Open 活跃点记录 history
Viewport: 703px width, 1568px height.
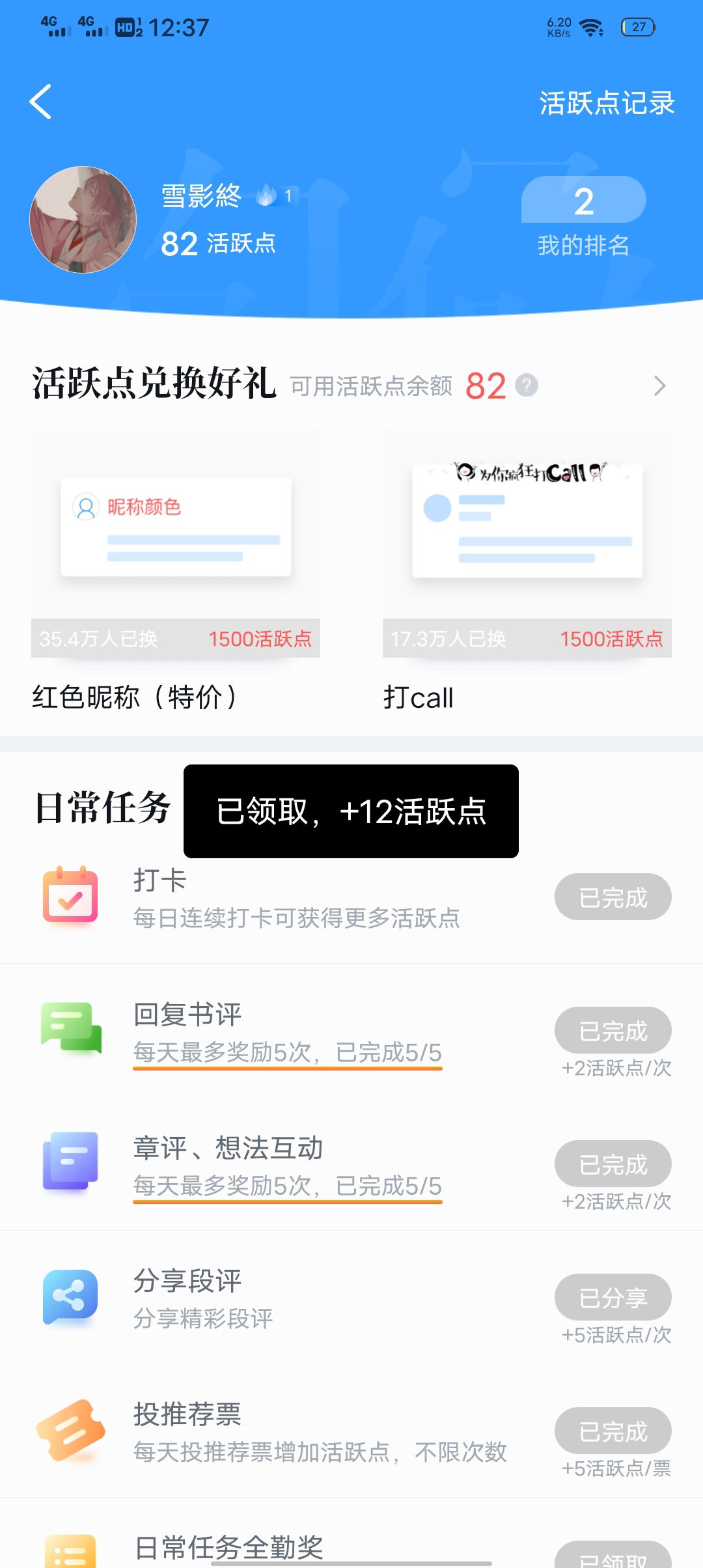pyautogui.click(x=606, y=103)
